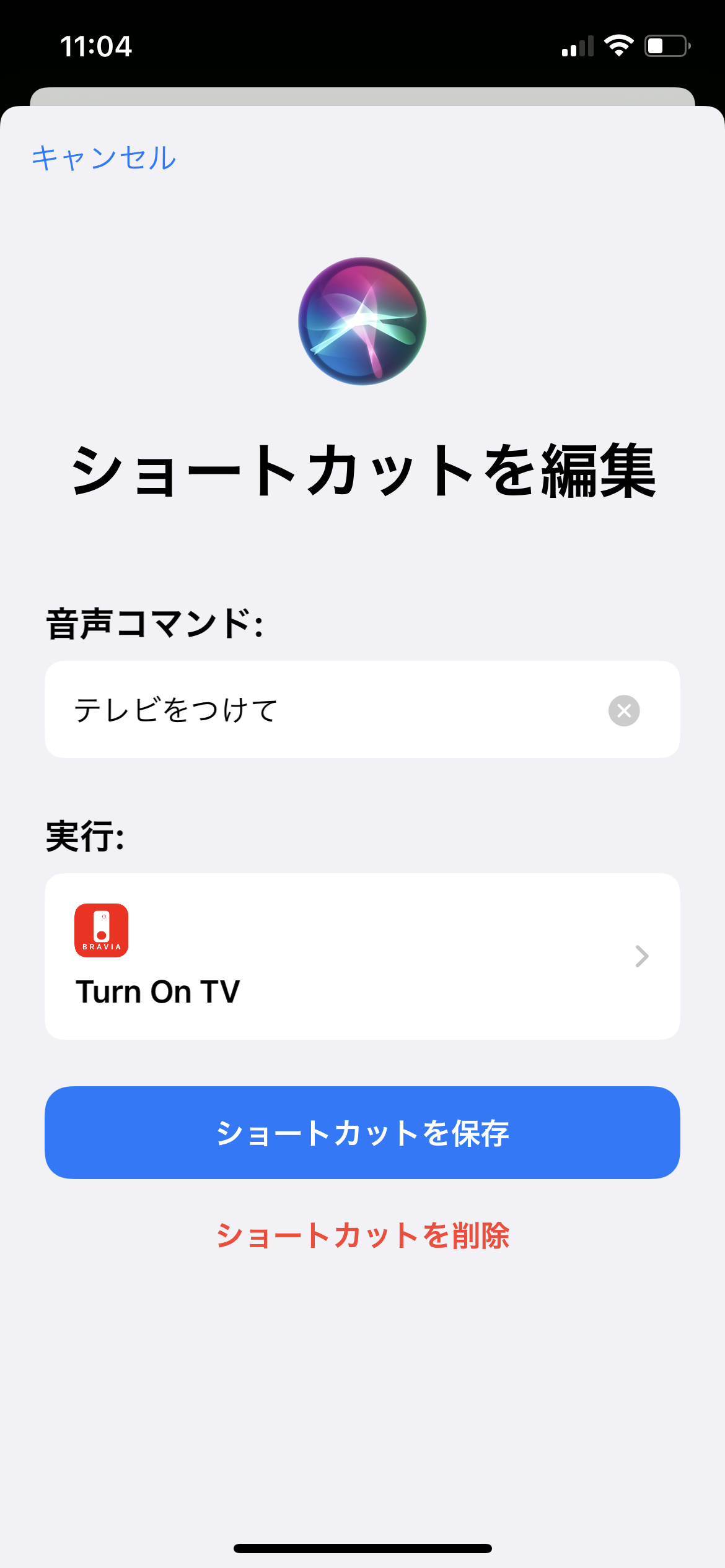
Task: Delete via ショートカットを削除
Action: tap(362, 1236)
